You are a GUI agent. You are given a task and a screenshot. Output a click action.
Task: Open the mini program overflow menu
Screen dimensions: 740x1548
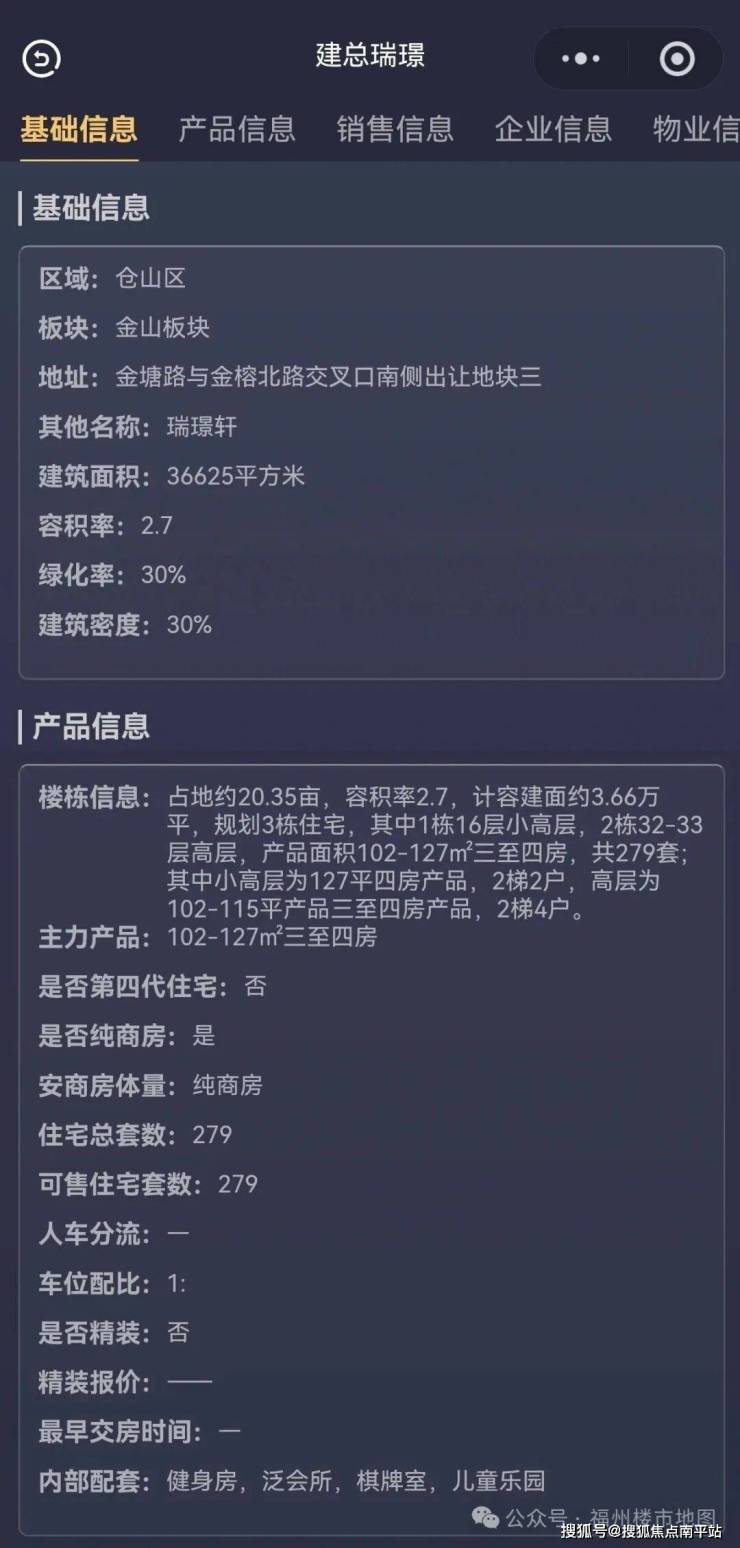click(581, 59)
